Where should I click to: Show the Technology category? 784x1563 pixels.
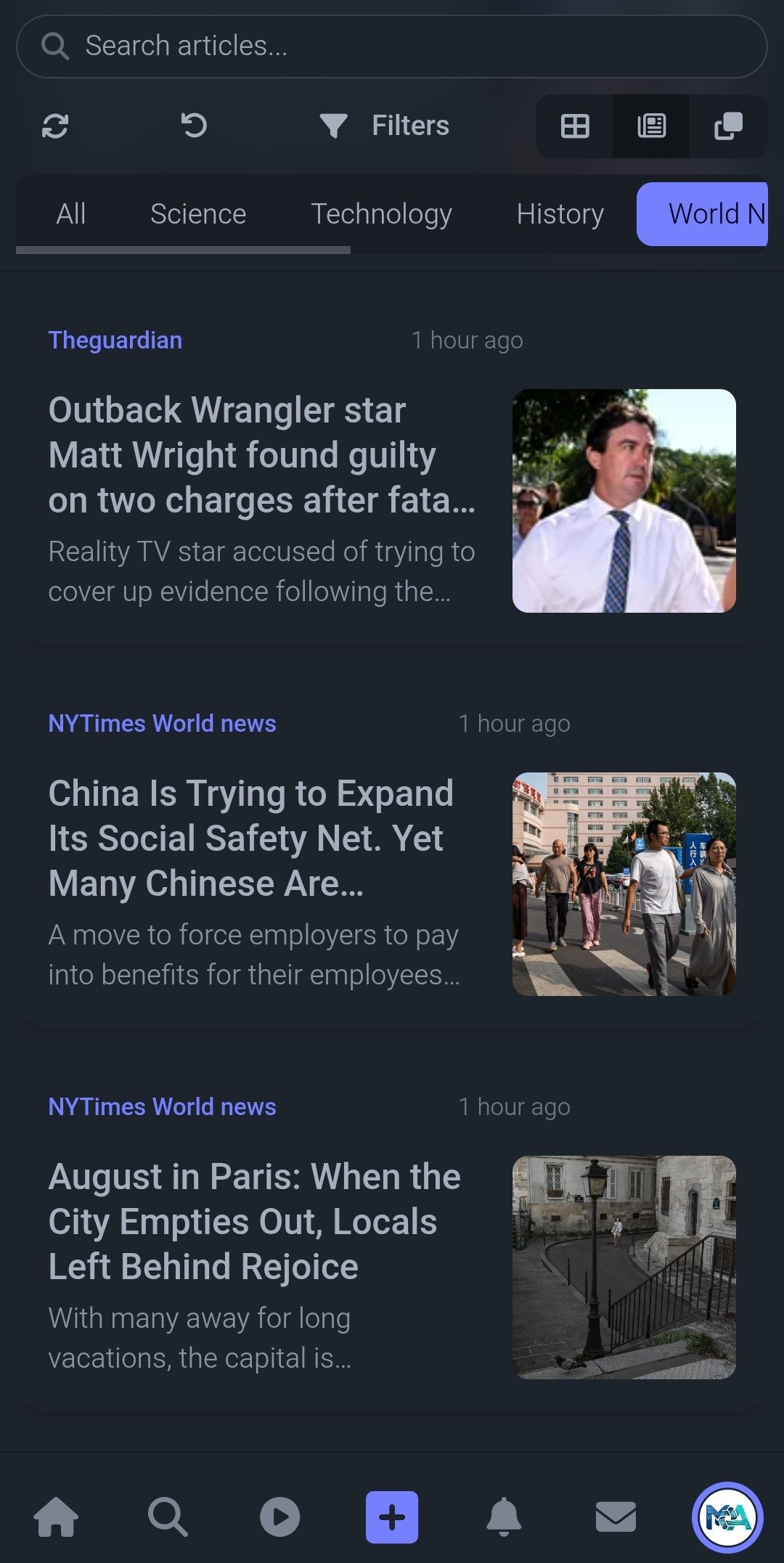click(381, 214)
